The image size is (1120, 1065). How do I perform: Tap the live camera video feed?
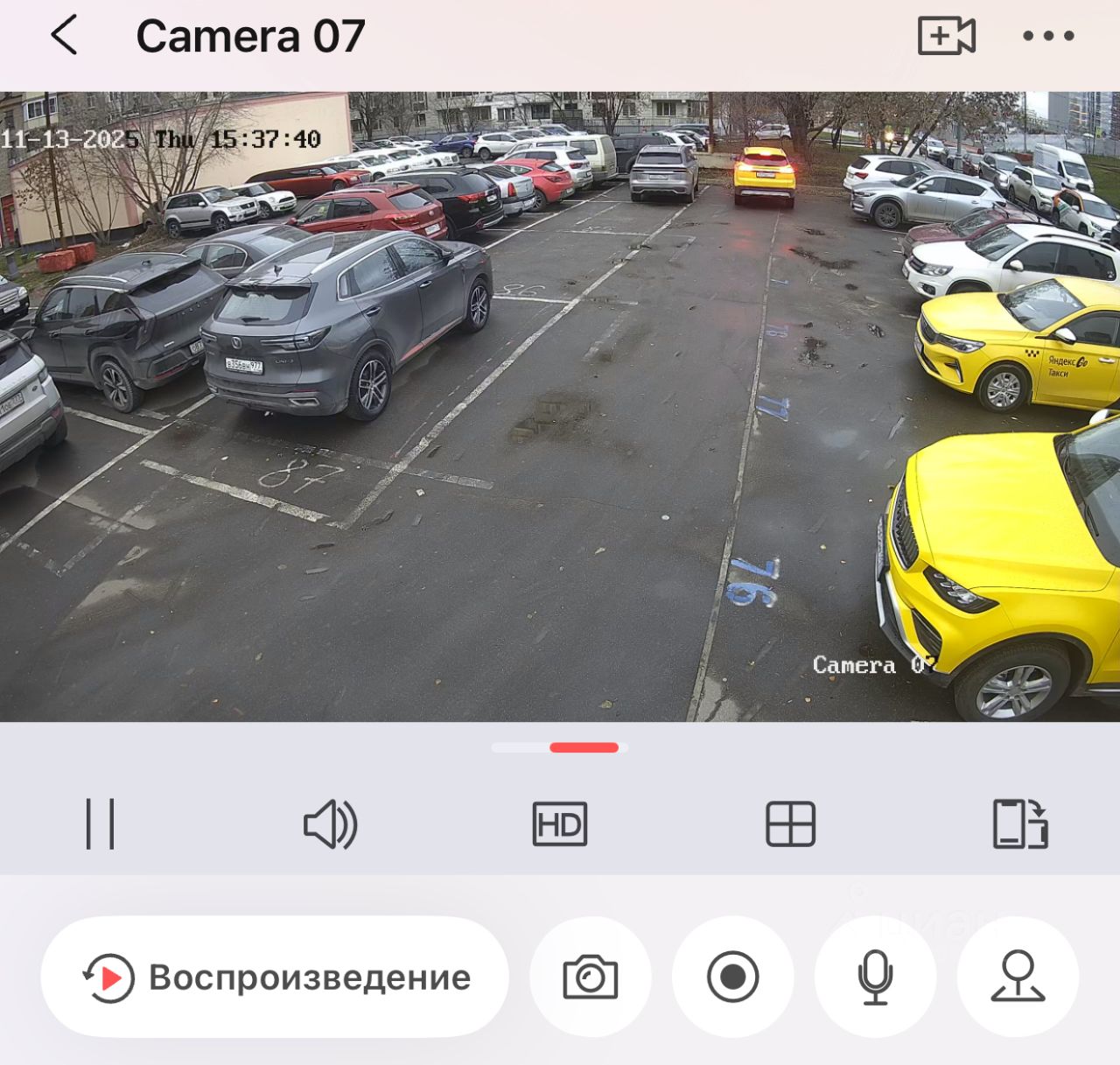click(560, 407)
